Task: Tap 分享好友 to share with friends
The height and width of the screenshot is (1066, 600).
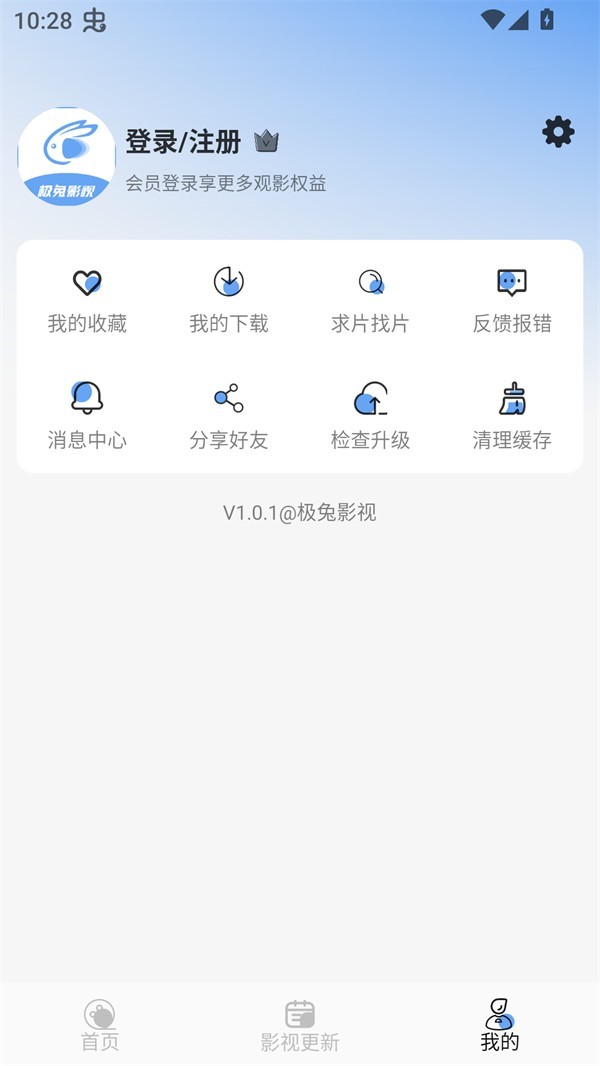Action: tap(229, 416)
